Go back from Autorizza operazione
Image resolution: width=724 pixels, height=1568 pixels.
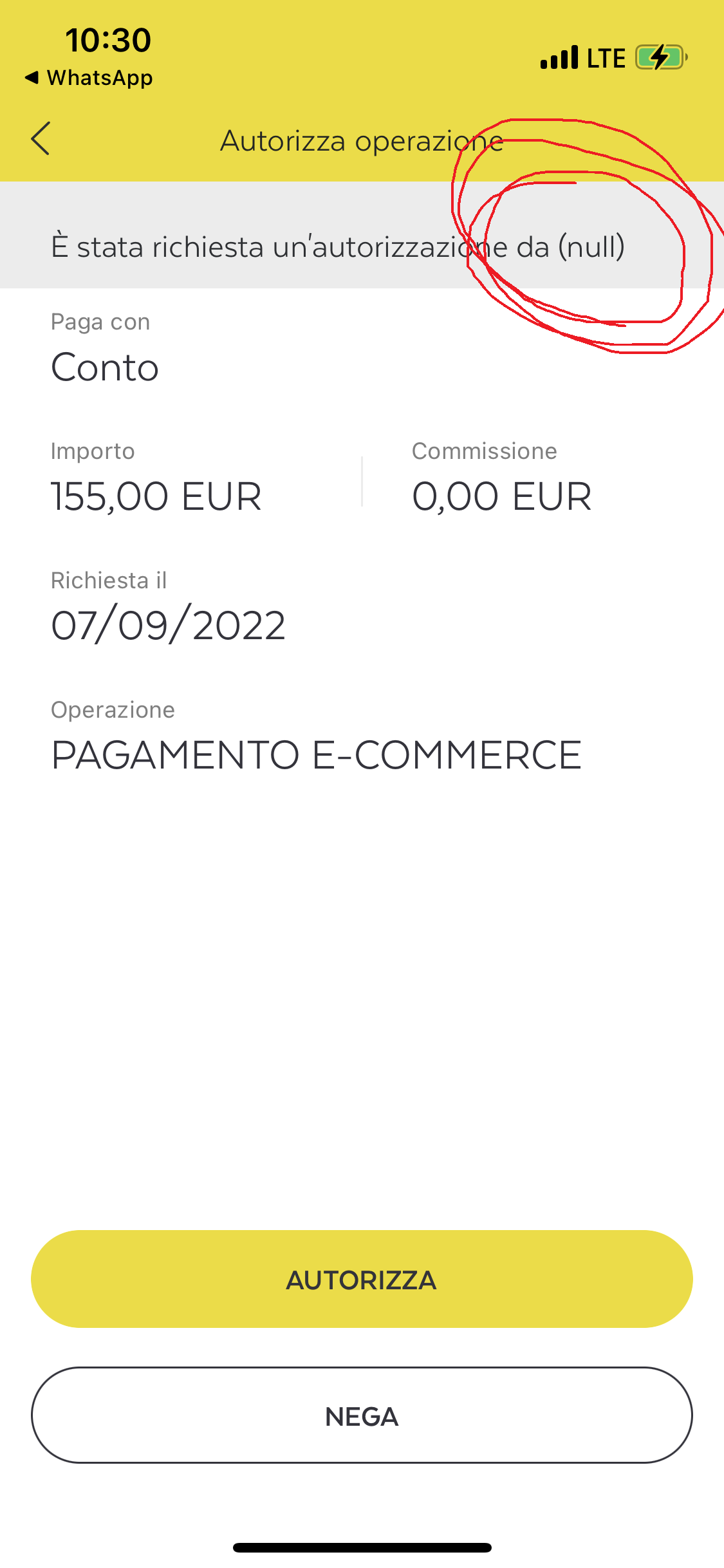pyautogui.click(x=41, y=138)
